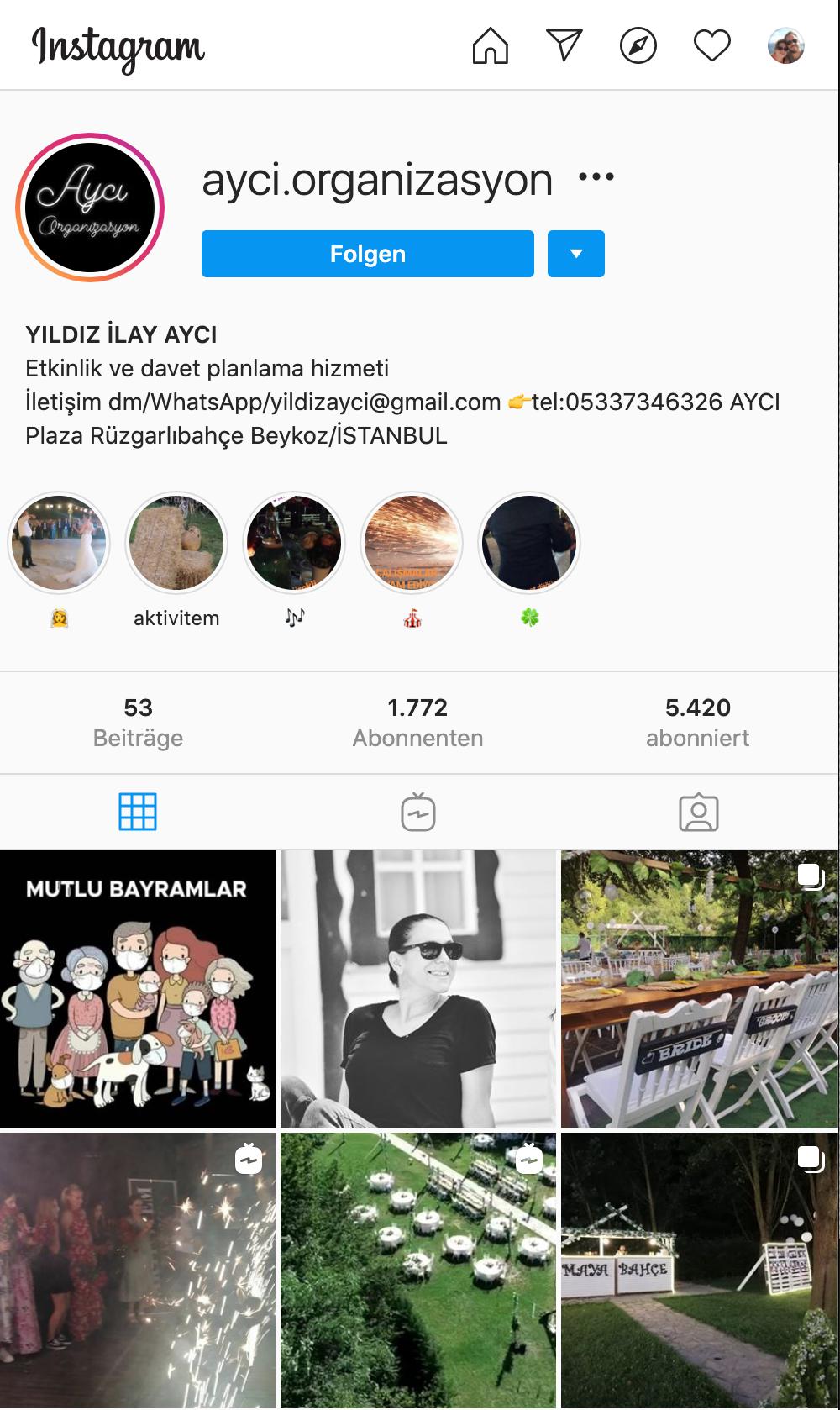
Task: Open activity heart notifications
Action: (711, 45)
